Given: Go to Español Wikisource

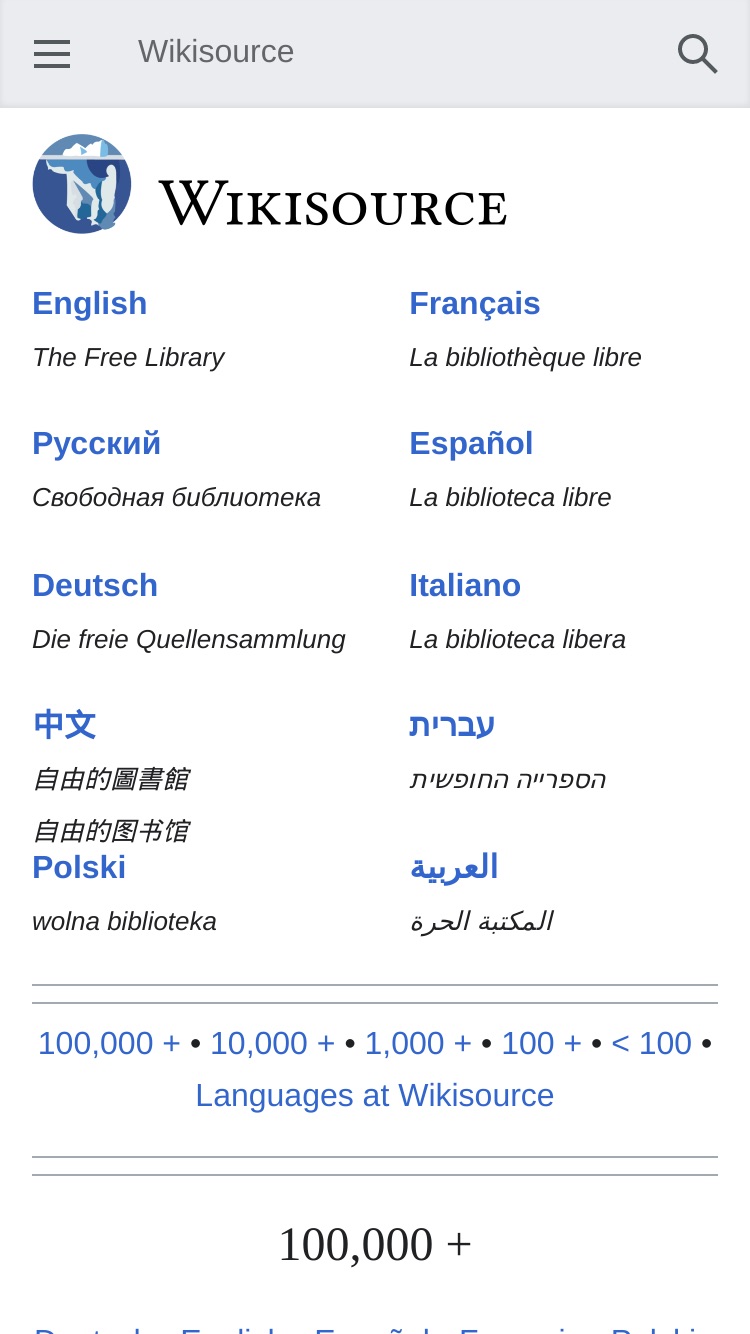Looking at the screenshot, I should [x=471, y=443].
